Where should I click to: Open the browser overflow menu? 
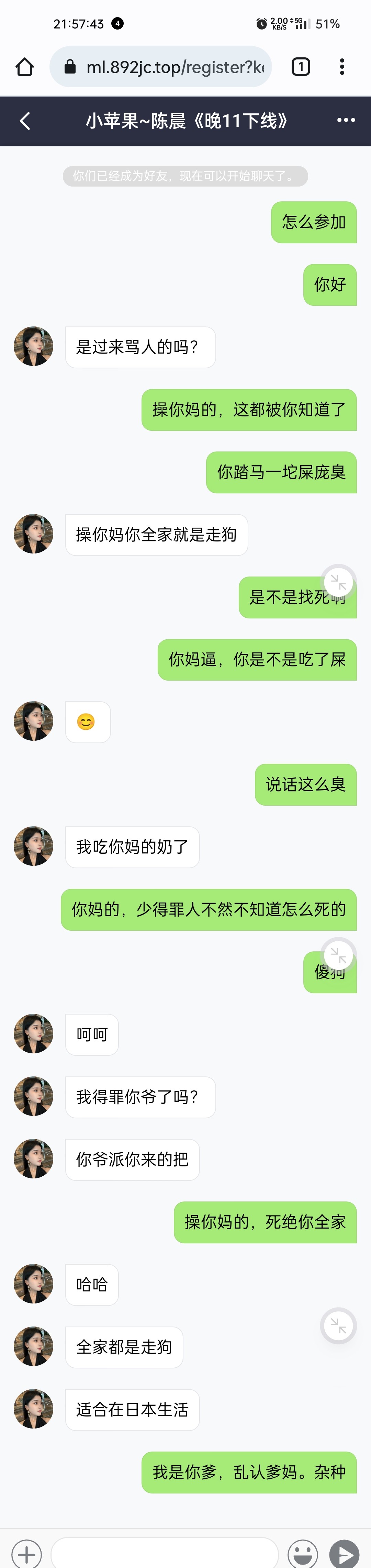tap(342, 67)
